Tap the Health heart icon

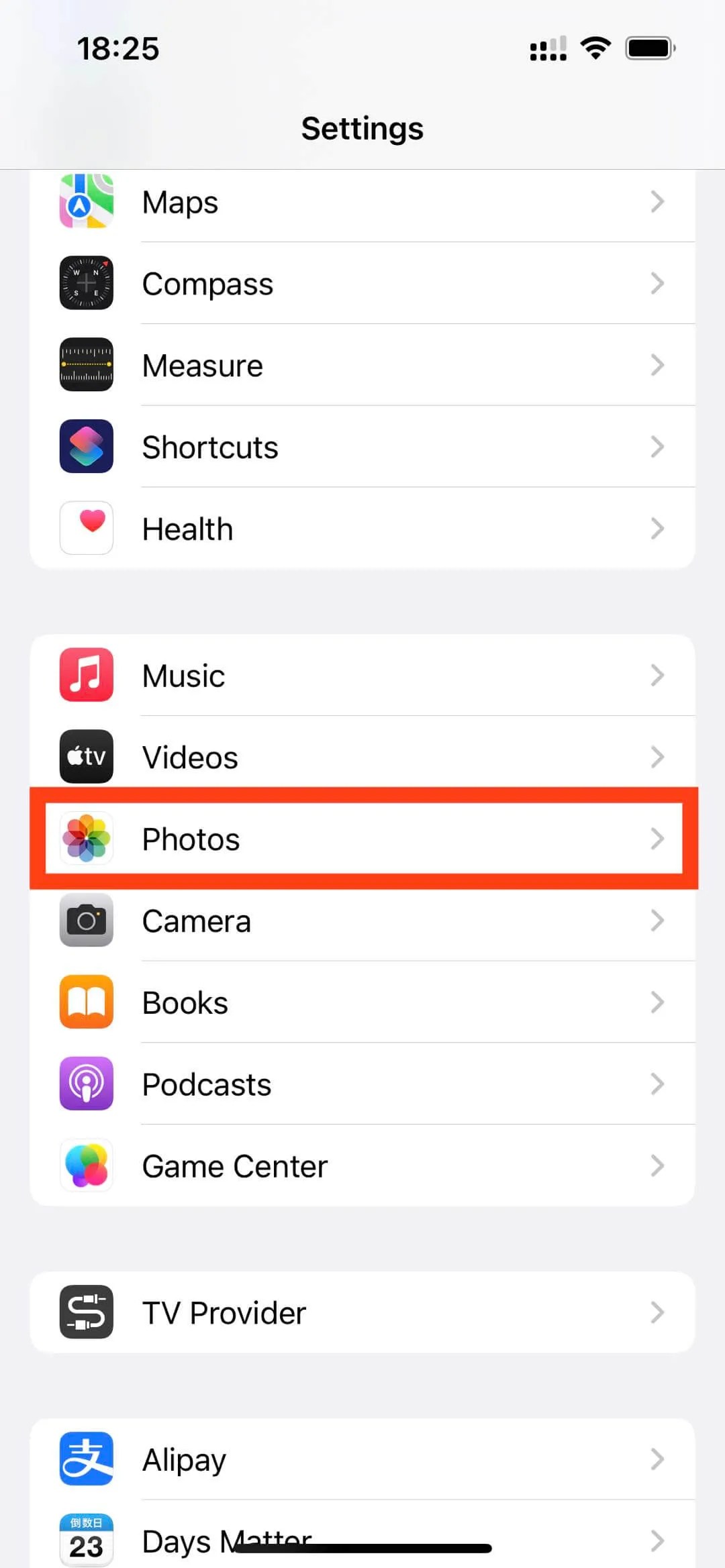(x=86, y=528)
